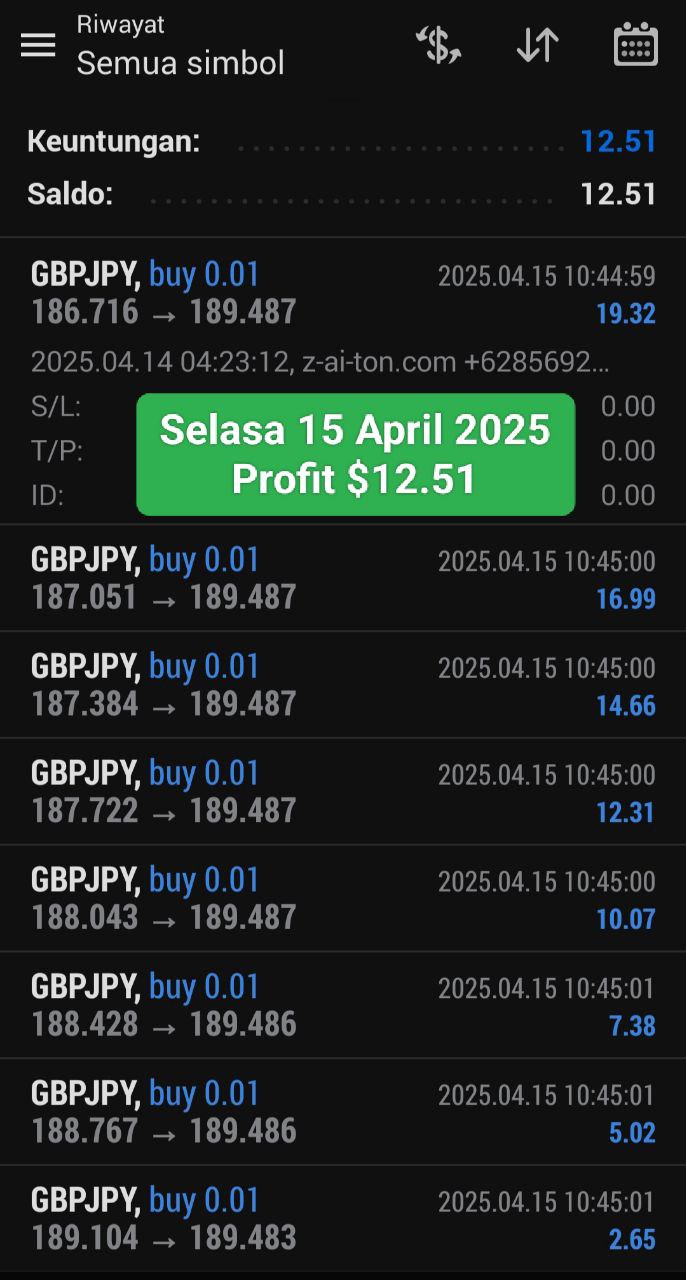Screen dimensions: 686x1280
Task: Open the sort order arrows
Action: pos(537,45)
